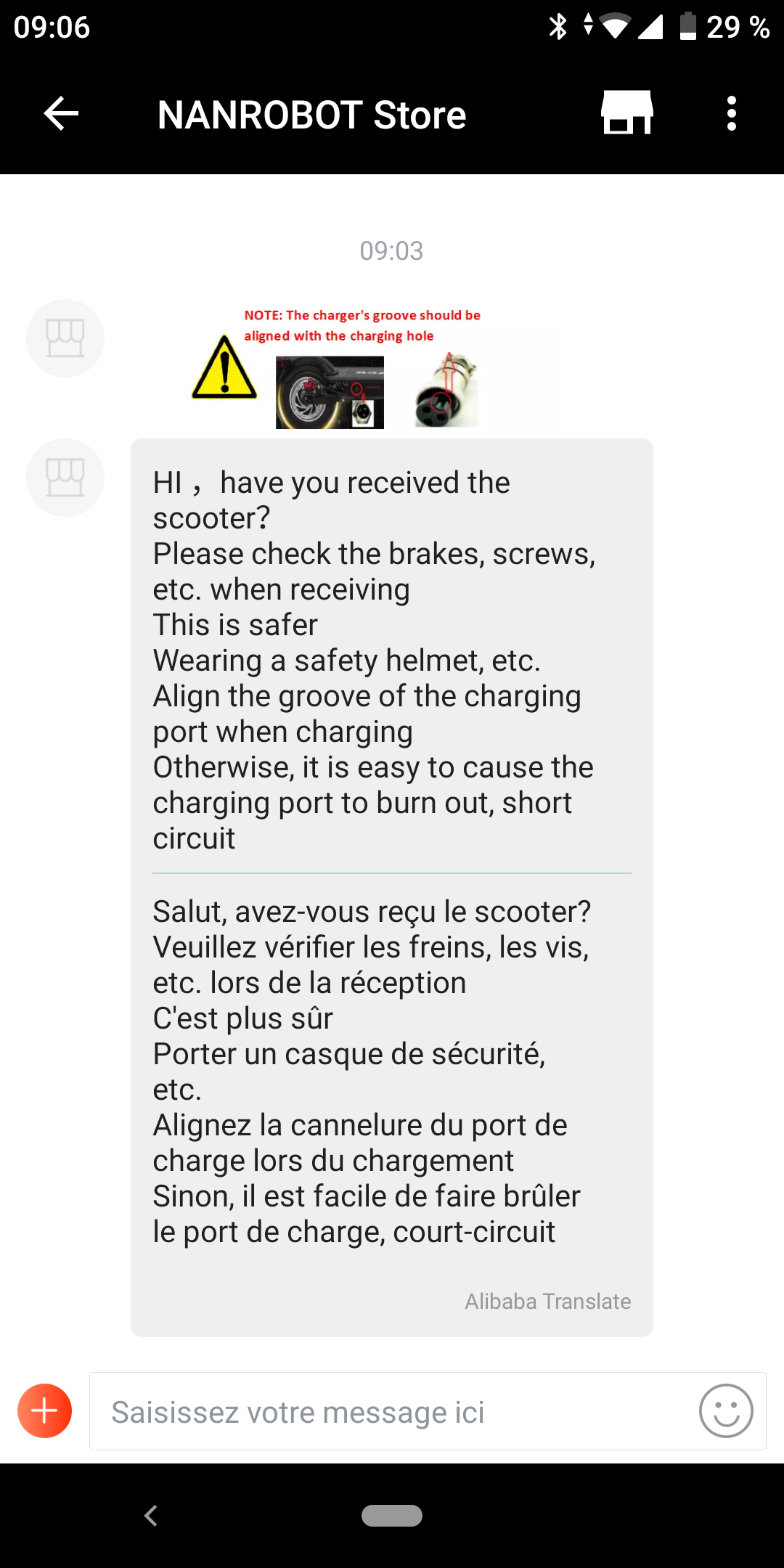Image resolution: width=784 pixels, height=1568 pixels.
Task: Open seller avatar beside the image message
Action: (65, 338)
